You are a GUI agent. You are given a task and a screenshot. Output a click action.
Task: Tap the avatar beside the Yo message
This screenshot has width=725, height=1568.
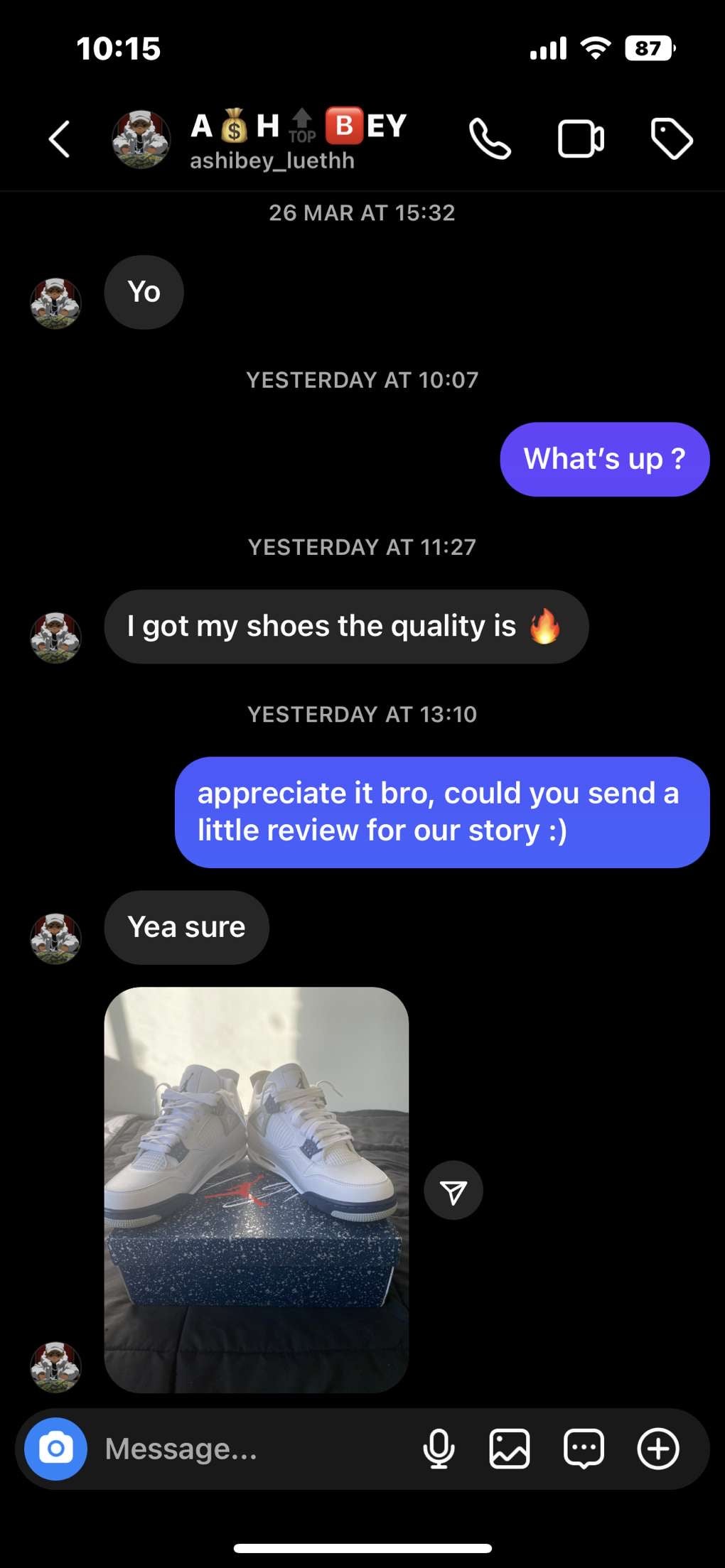click(55, 303)
